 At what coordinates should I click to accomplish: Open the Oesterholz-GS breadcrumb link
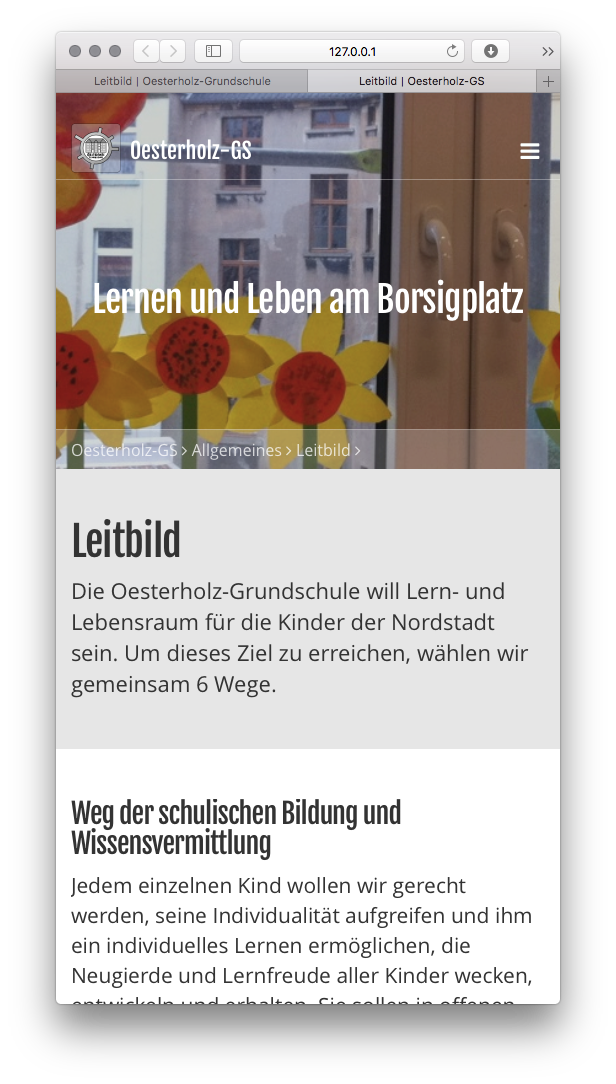point(124,450)
